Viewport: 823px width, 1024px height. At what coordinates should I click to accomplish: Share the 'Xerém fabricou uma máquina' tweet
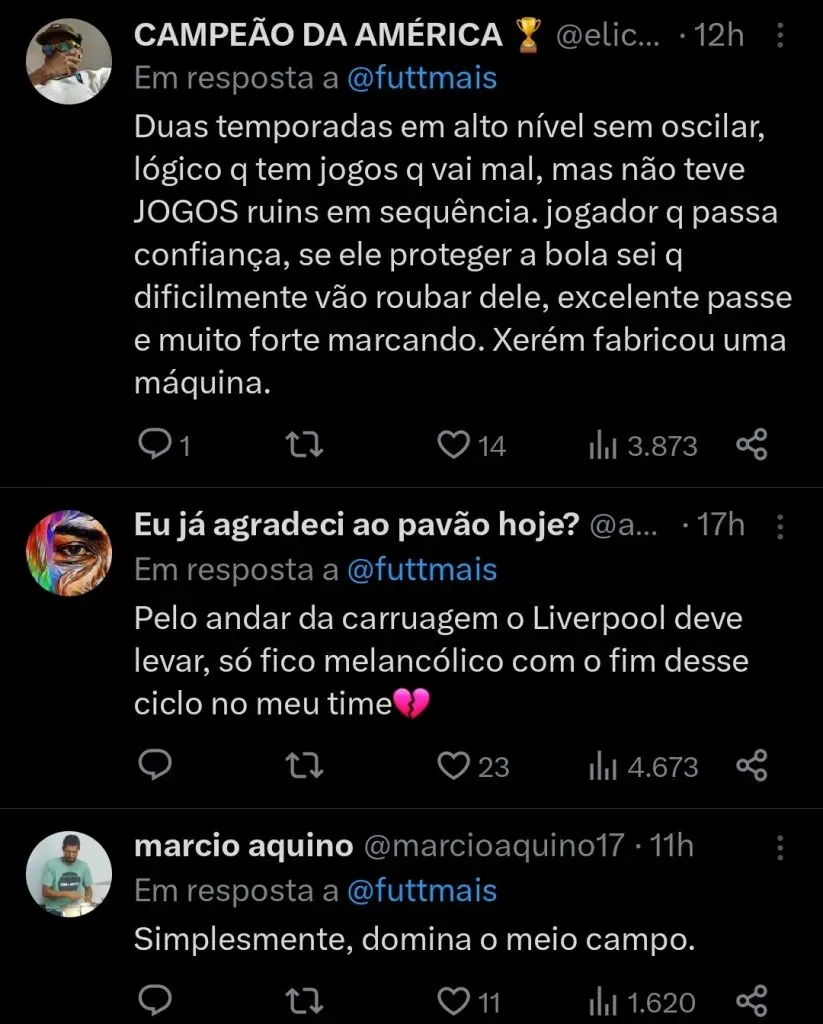point(751,444)
